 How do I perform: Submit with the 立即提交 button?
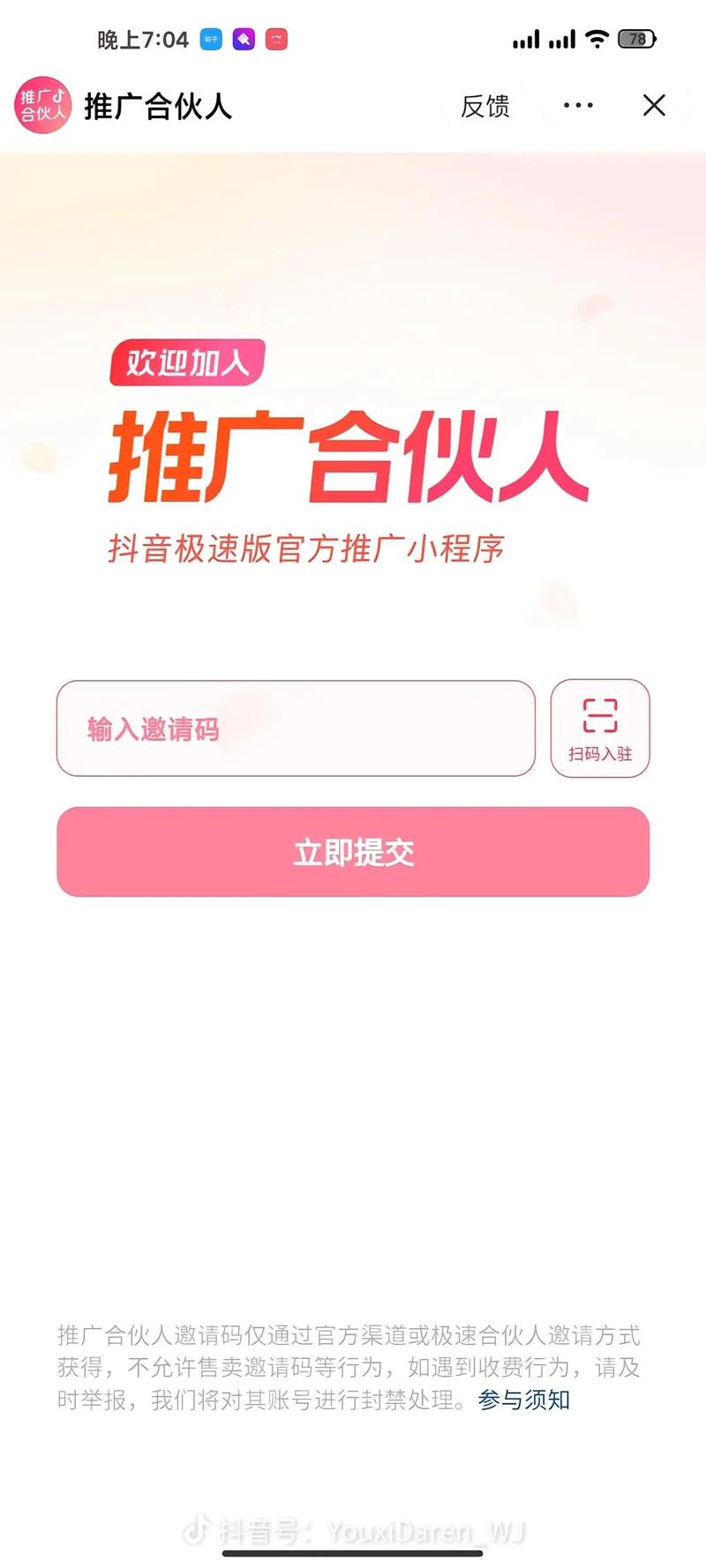point(352,851)
